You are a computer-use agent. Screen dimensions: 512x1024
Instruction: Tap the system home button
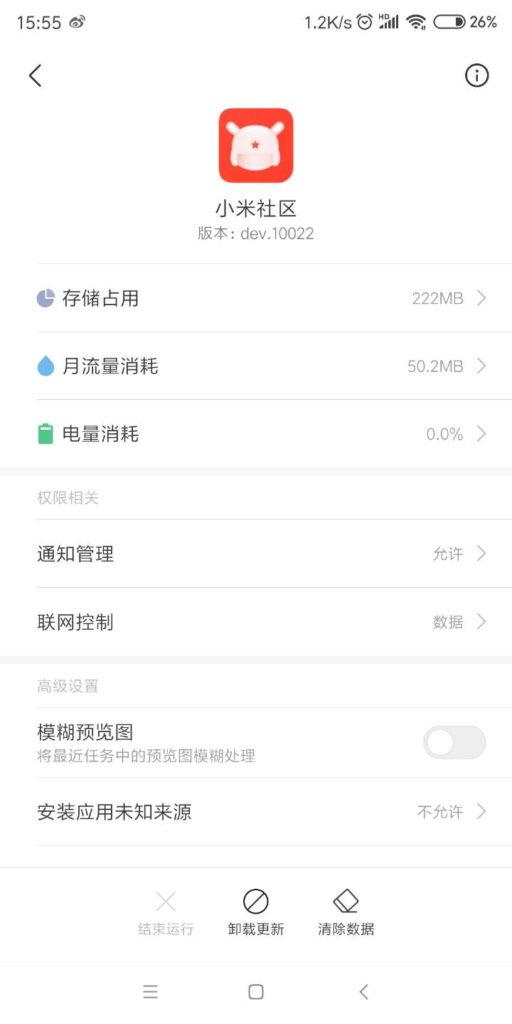point(256,992)
